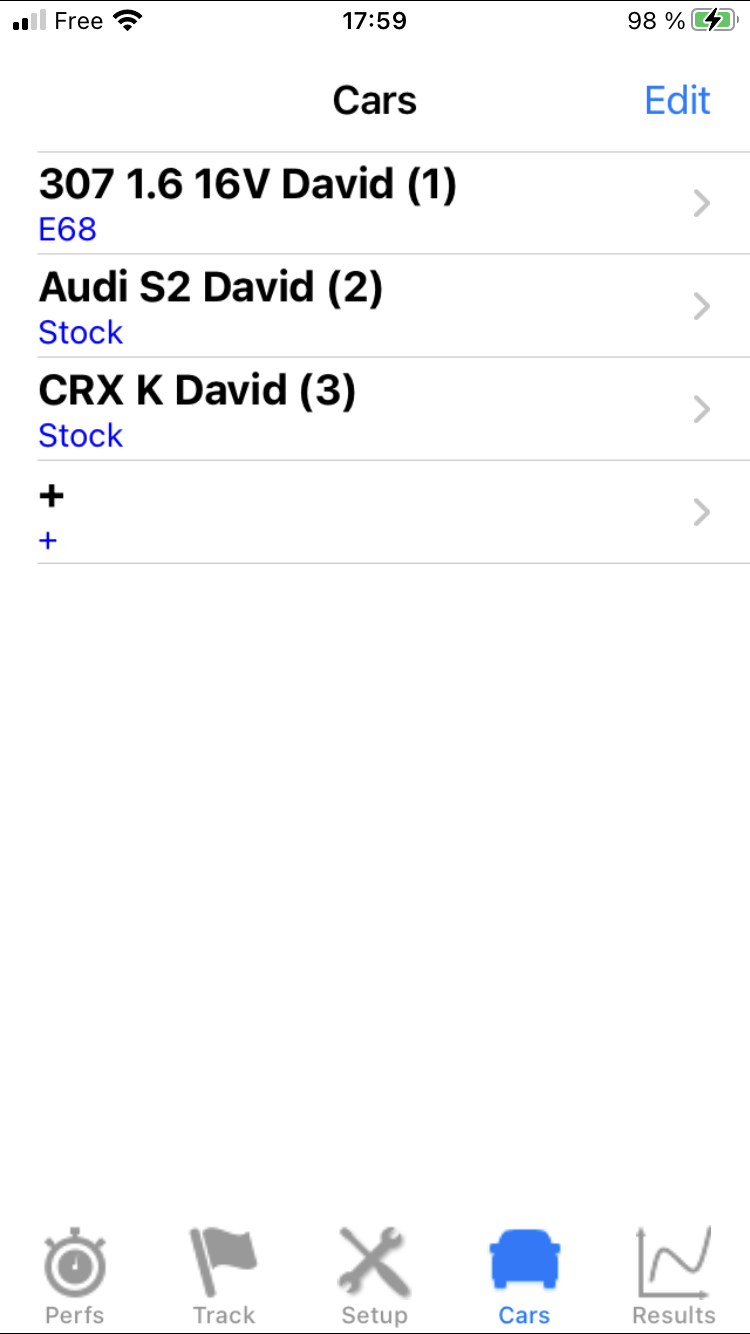The width and height of the screenshot is (750, 1334).
Task: Go to the Track tab
Action: click(x=224, y=1277)
